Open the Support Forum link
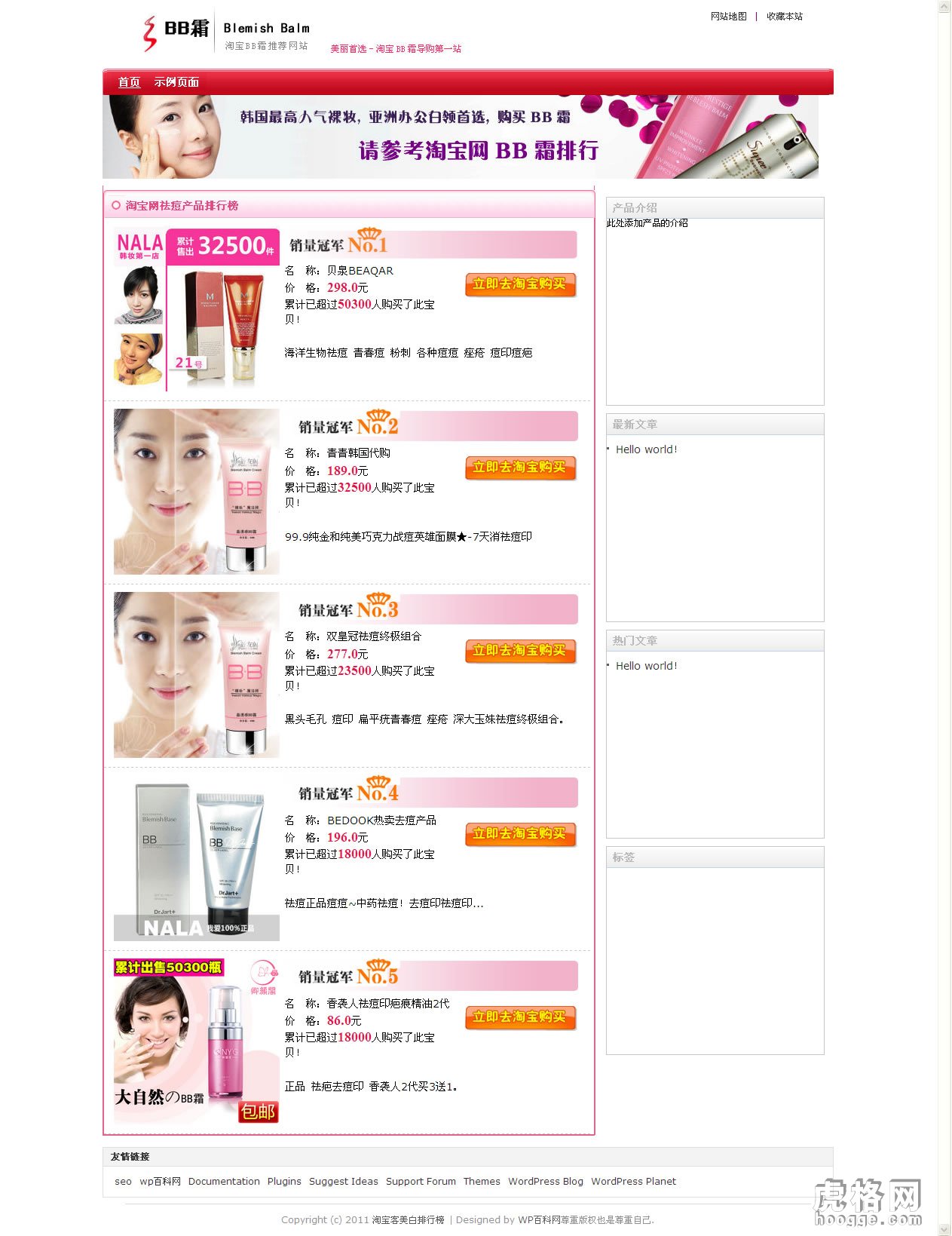The height and width of the screenshot is (1236, 952). (421, 1182)
